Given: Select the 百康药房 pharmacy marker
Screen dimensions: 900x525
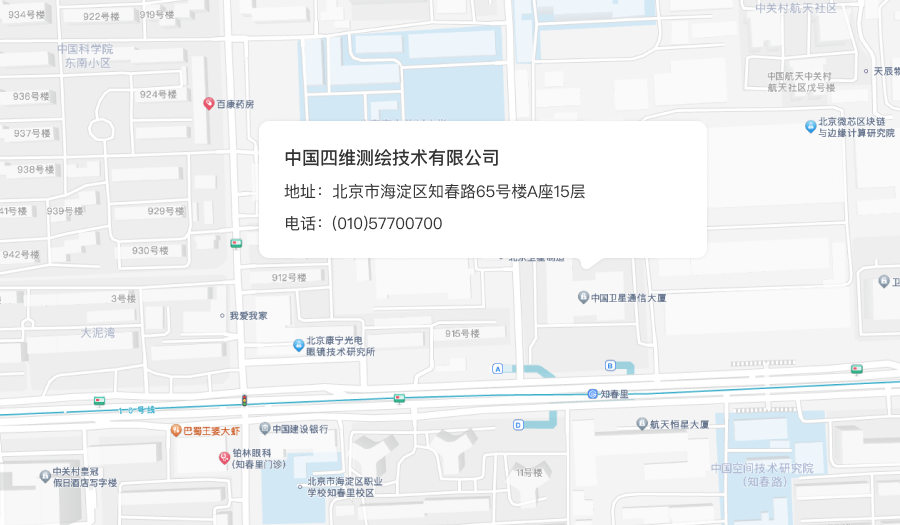Looking at the screenshot, I should click(x=209, y=103).
